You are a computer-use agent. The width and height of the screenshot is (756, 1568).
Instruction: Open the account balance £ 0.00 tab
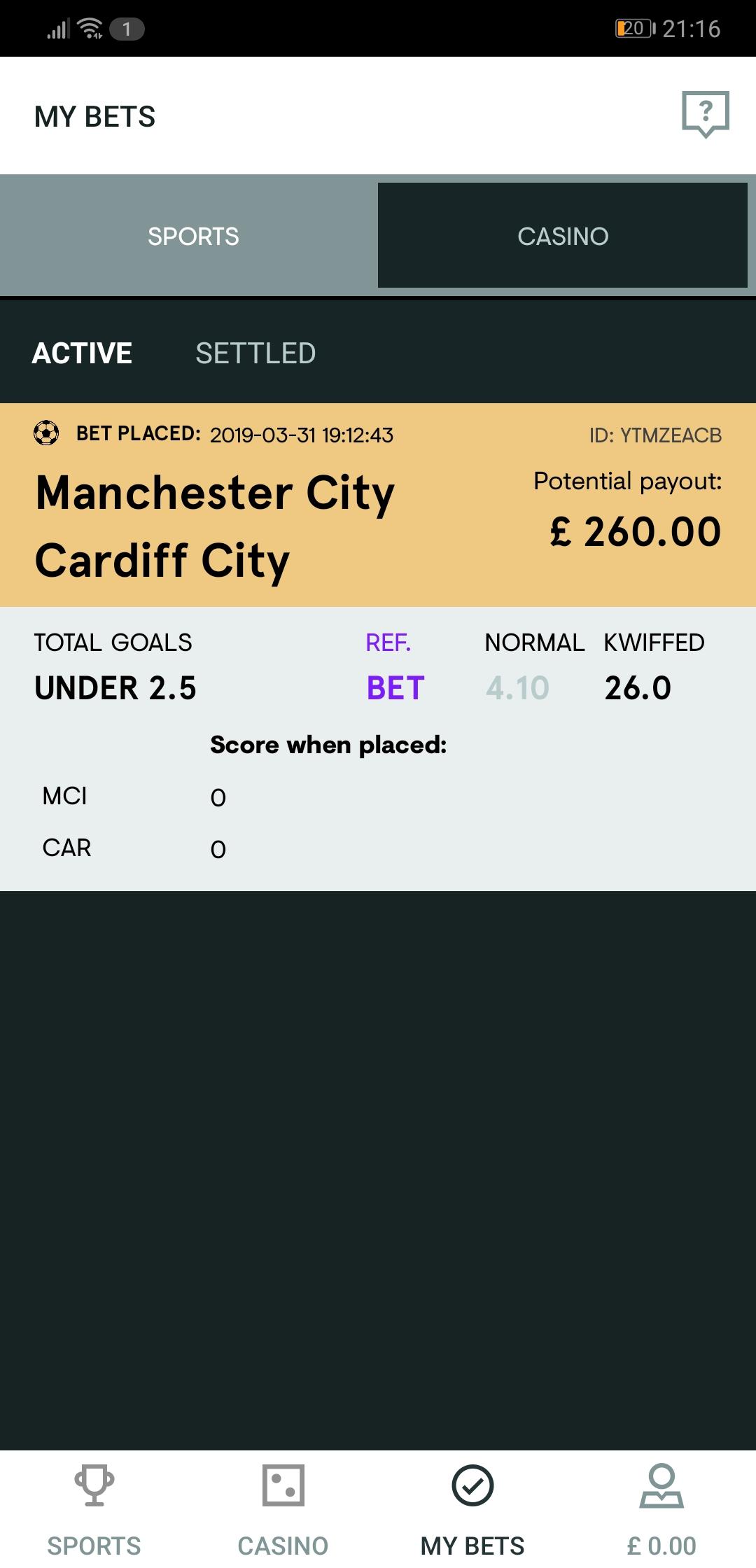click(x=661, y=1508)
